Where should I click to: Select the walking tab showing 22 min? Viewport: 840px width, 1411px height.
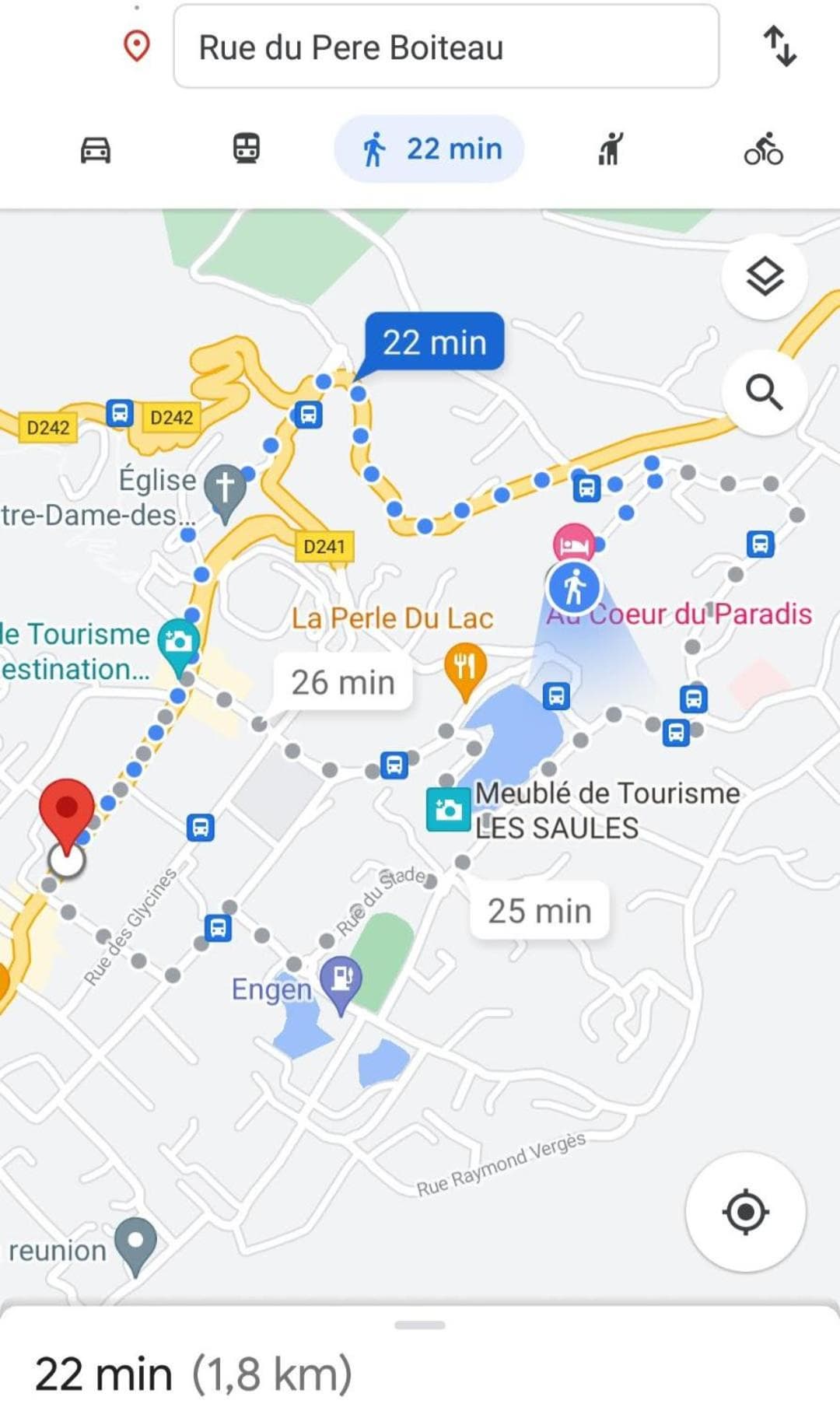(429, 149)
